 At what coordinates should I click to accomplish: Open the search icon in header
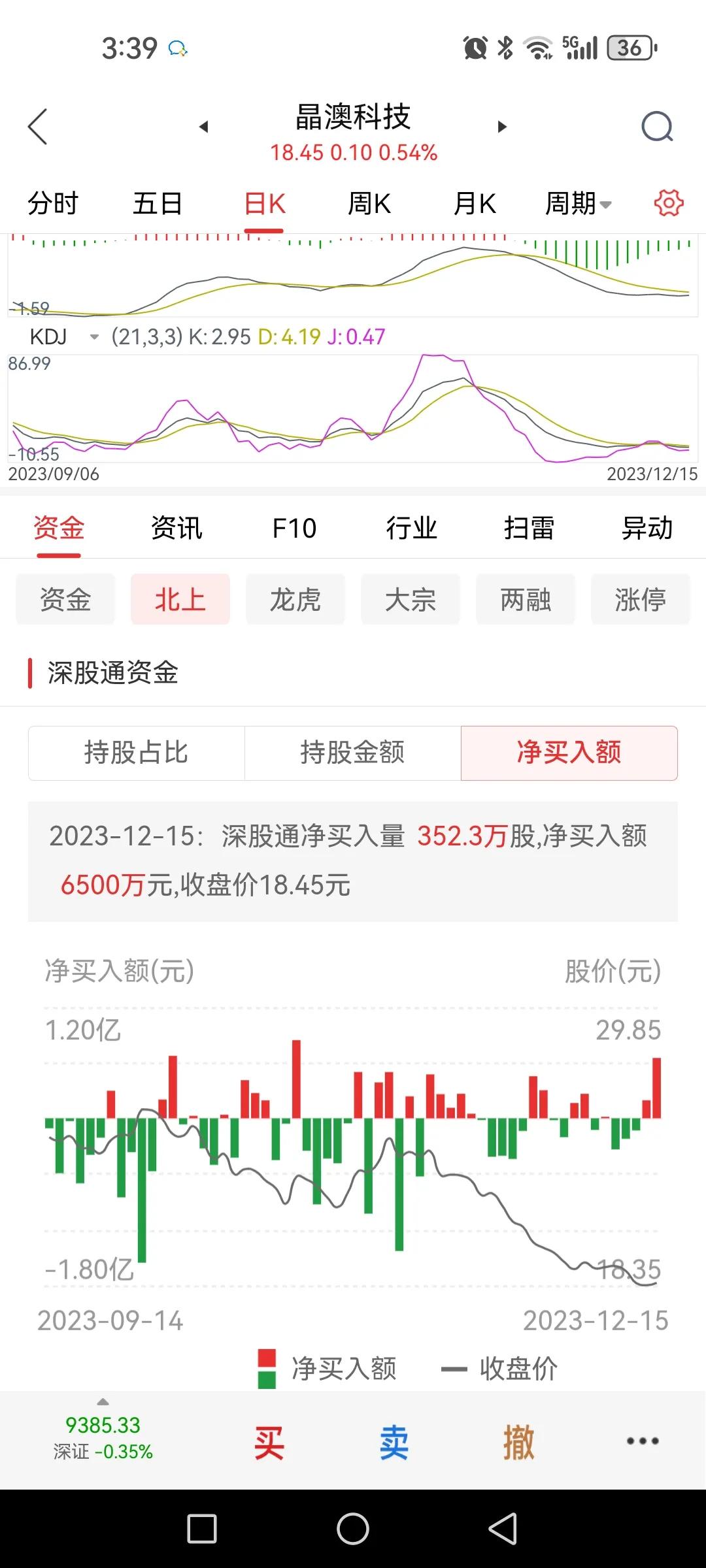point(657,126)
